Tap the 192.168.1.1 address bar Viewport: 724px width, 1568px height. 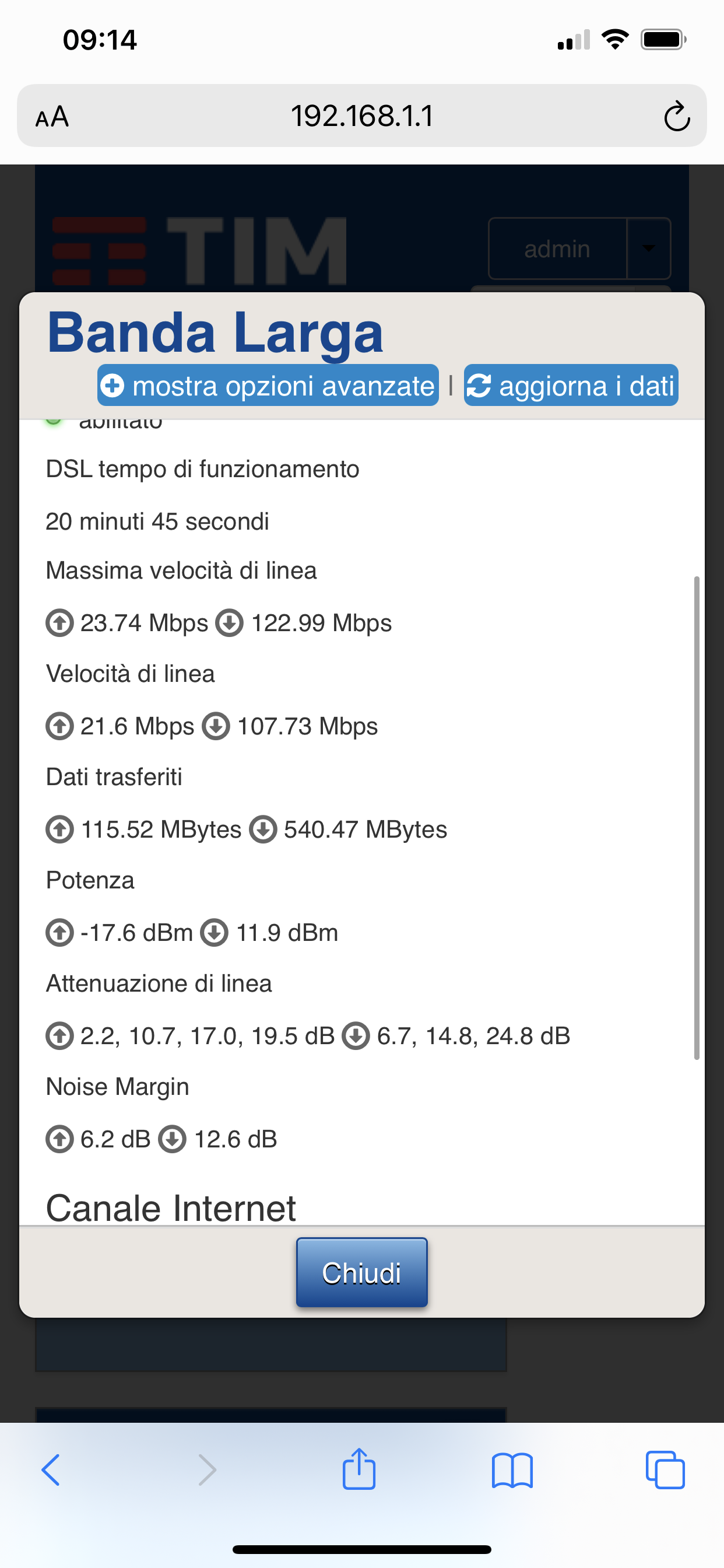pos(362,116)
